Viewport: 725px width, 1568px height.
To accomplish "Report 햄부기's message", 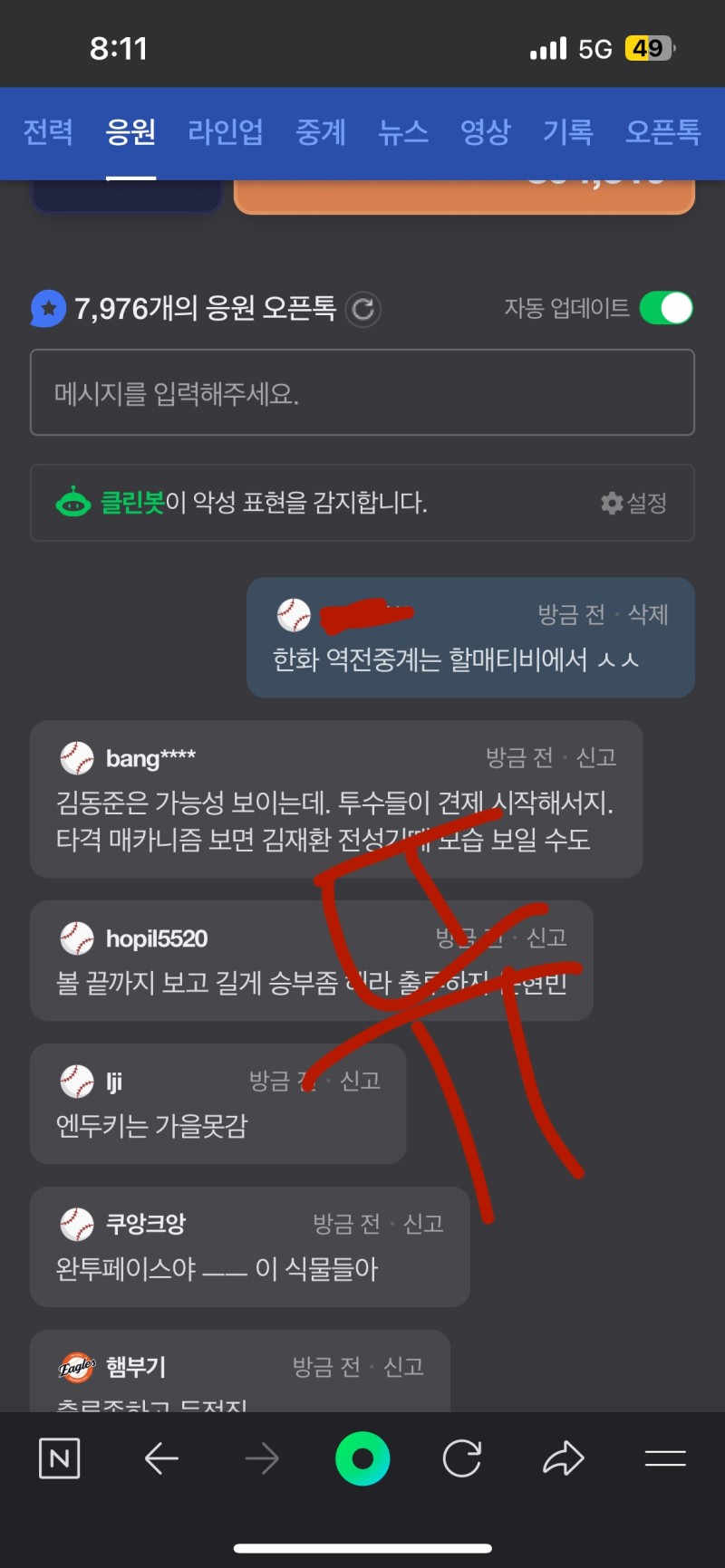I will (x=403, y=1367).
